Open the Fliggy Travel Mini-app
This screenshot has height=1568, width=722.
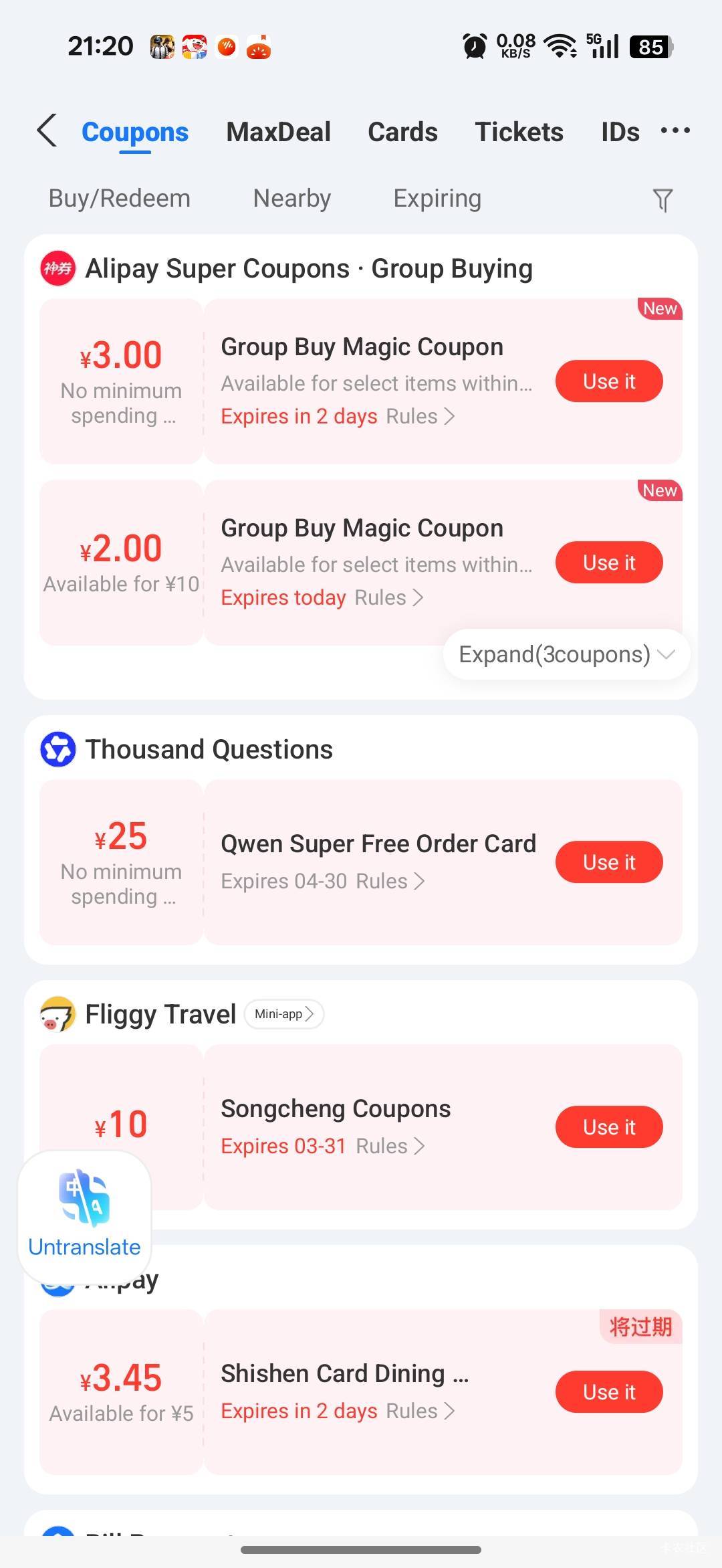283,1014
